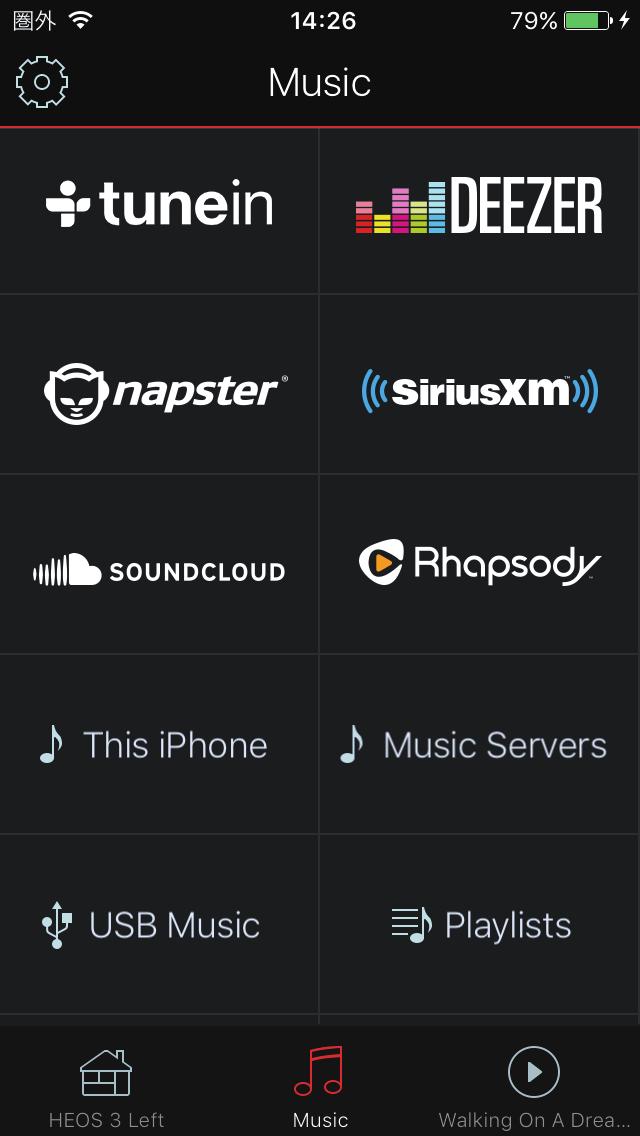This screenshot has height=1136, width=640.
Task: Open SoundCloud tile
Action: [159, 570]
